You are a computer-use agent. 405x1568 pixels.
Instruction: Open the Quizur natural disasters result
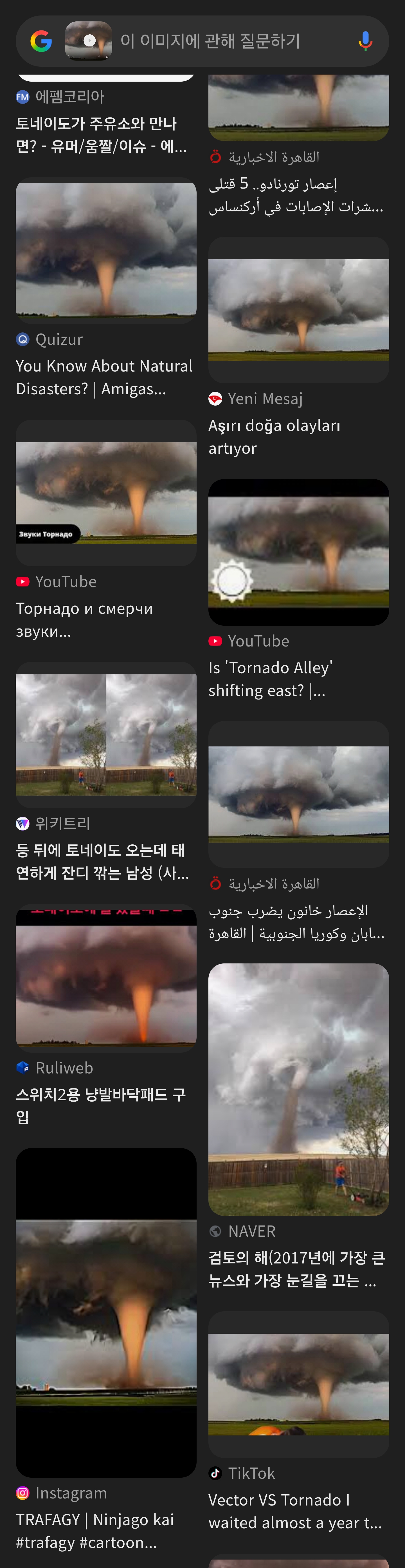click(x=106, y=288)
